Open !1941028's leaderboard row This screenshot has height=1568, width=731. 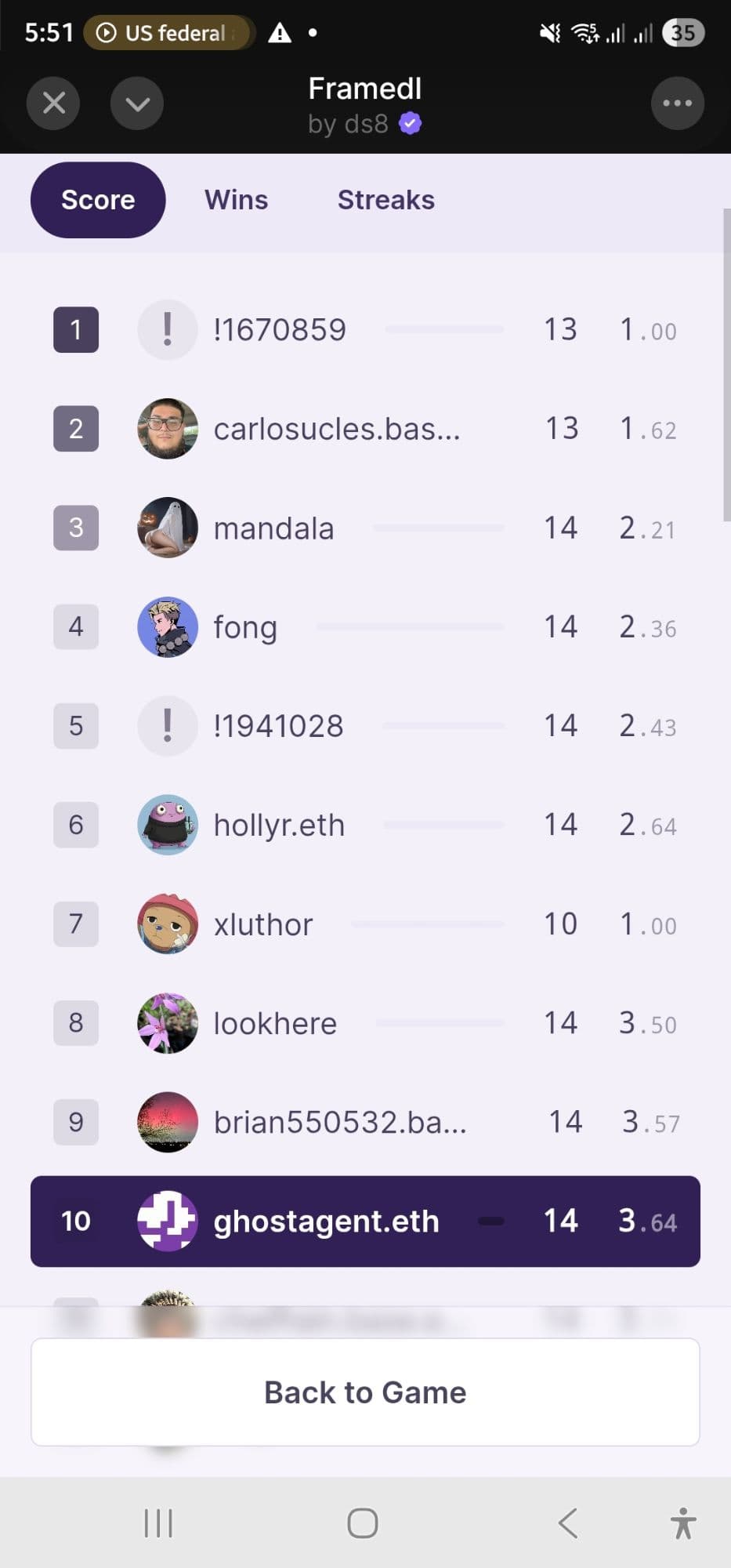click(x=365, y=726)
